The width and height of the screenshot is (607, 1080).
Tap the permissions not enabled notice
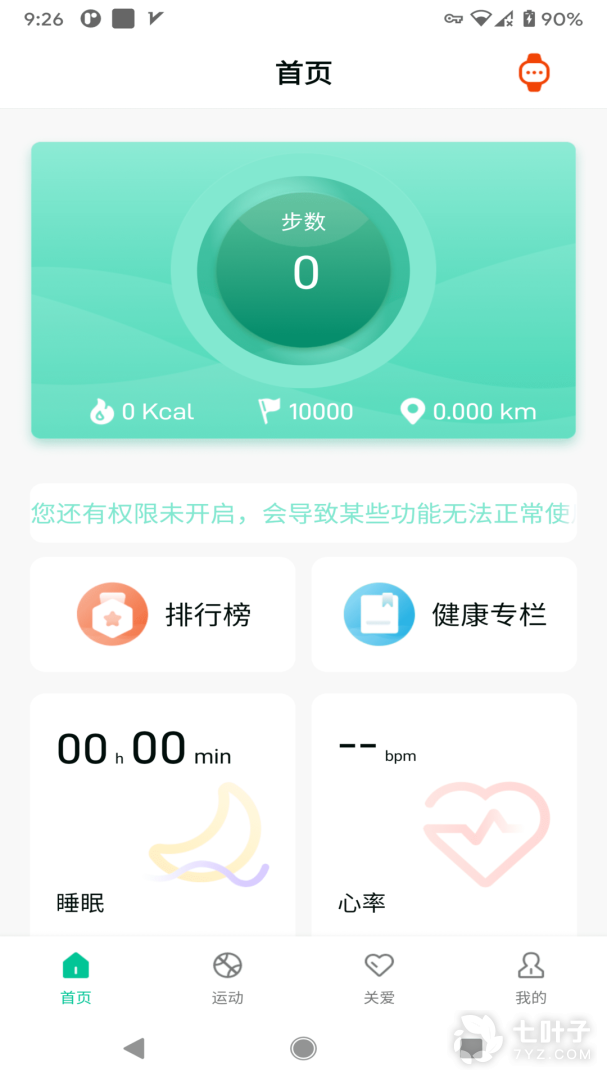tap(303, 513)
